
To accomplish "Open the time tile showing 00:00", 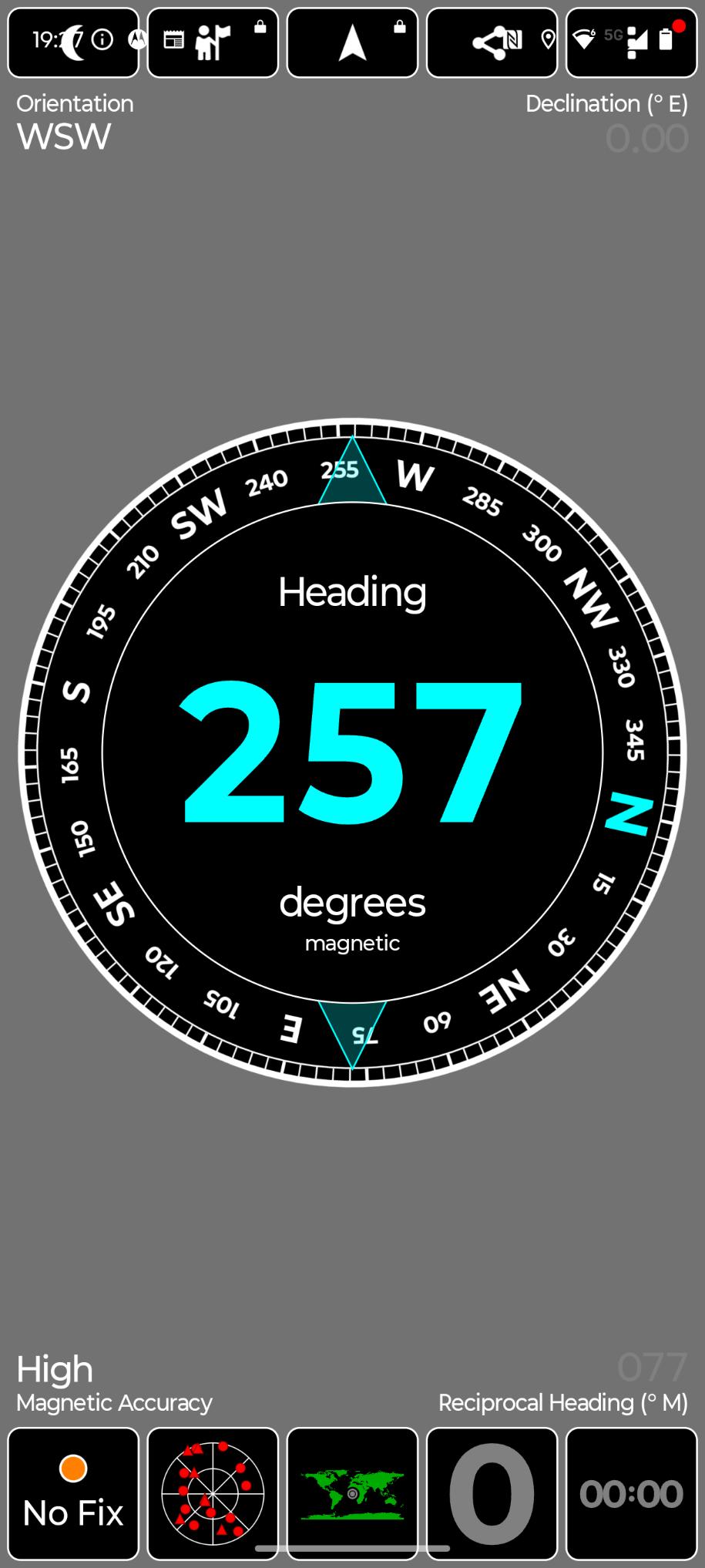I will click(631, 1493).
